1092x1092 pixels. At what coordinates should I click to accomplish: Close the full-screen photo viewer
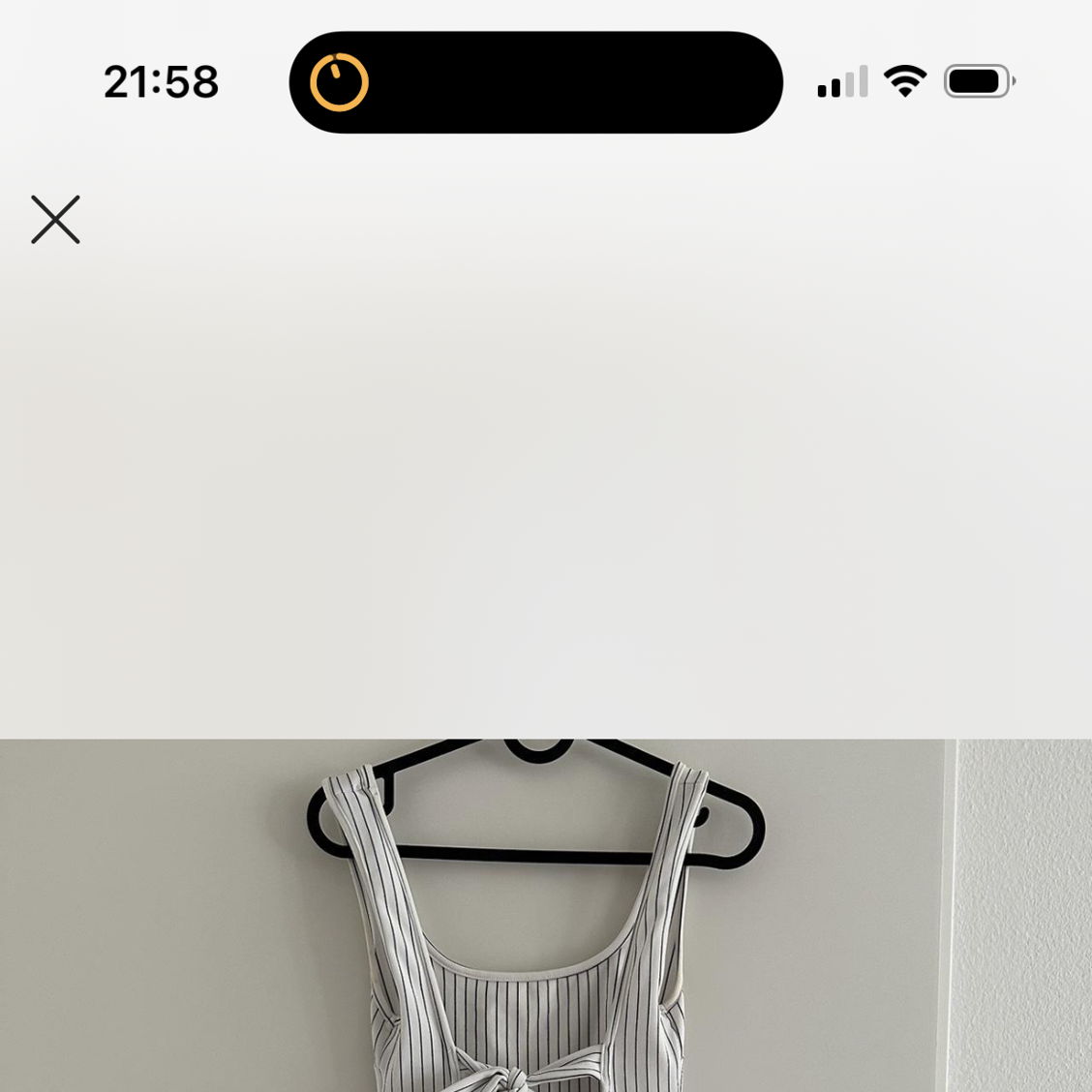55,220
